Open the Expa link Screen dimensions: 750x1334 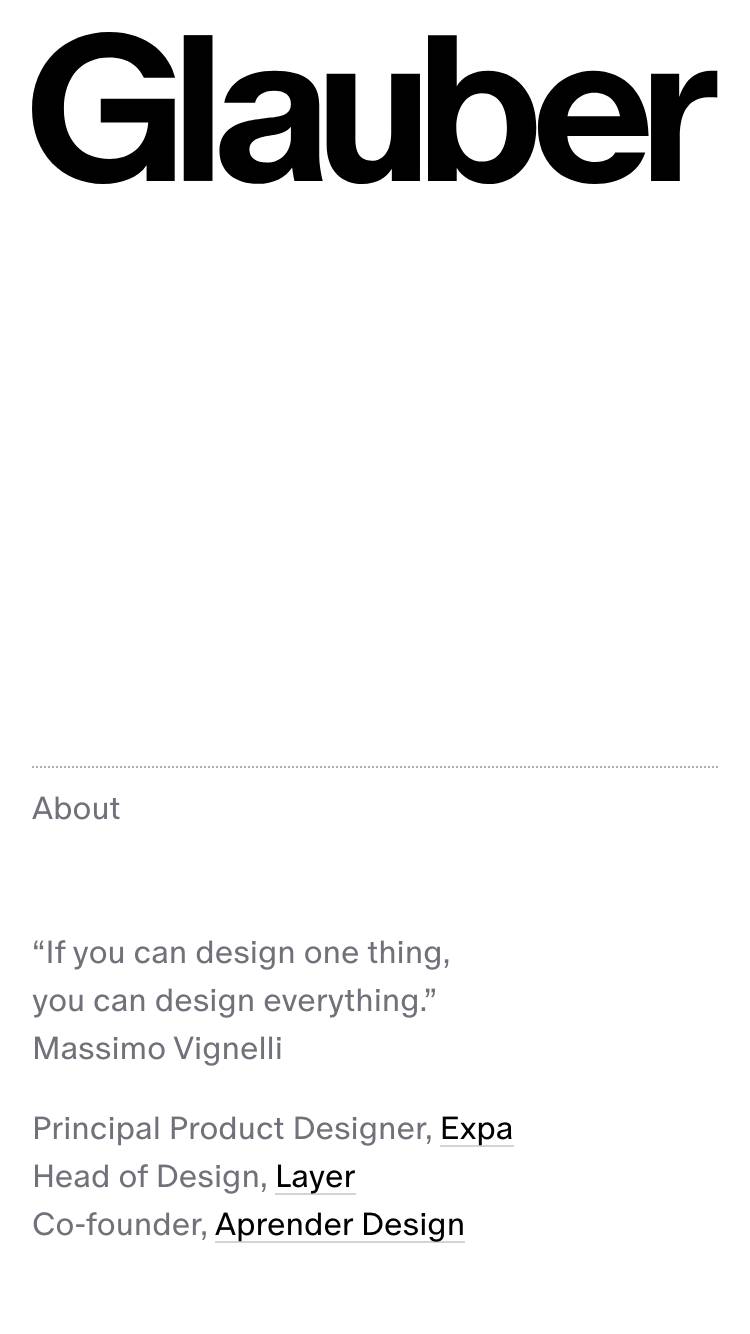coord(476,1129)
